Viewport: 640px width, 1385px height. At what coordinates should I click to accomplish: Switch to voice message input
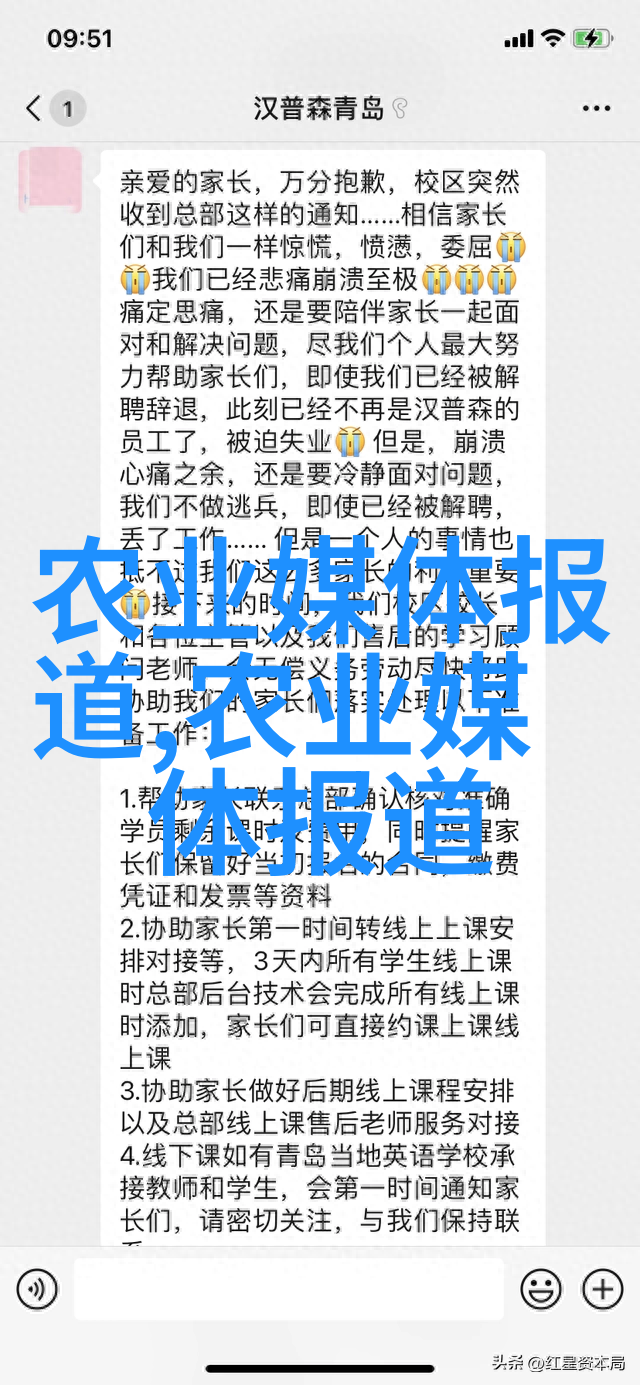[x=37, y=1288]
